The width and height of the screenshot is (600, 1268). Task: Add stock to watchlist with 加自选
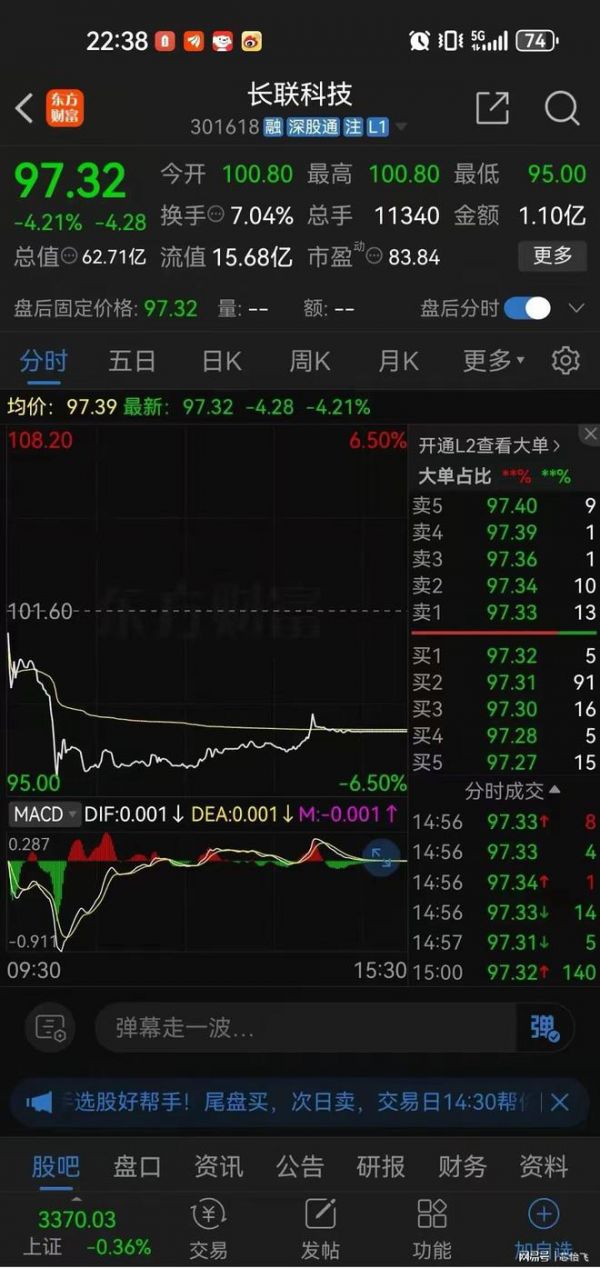click(x=543, y=1229)
